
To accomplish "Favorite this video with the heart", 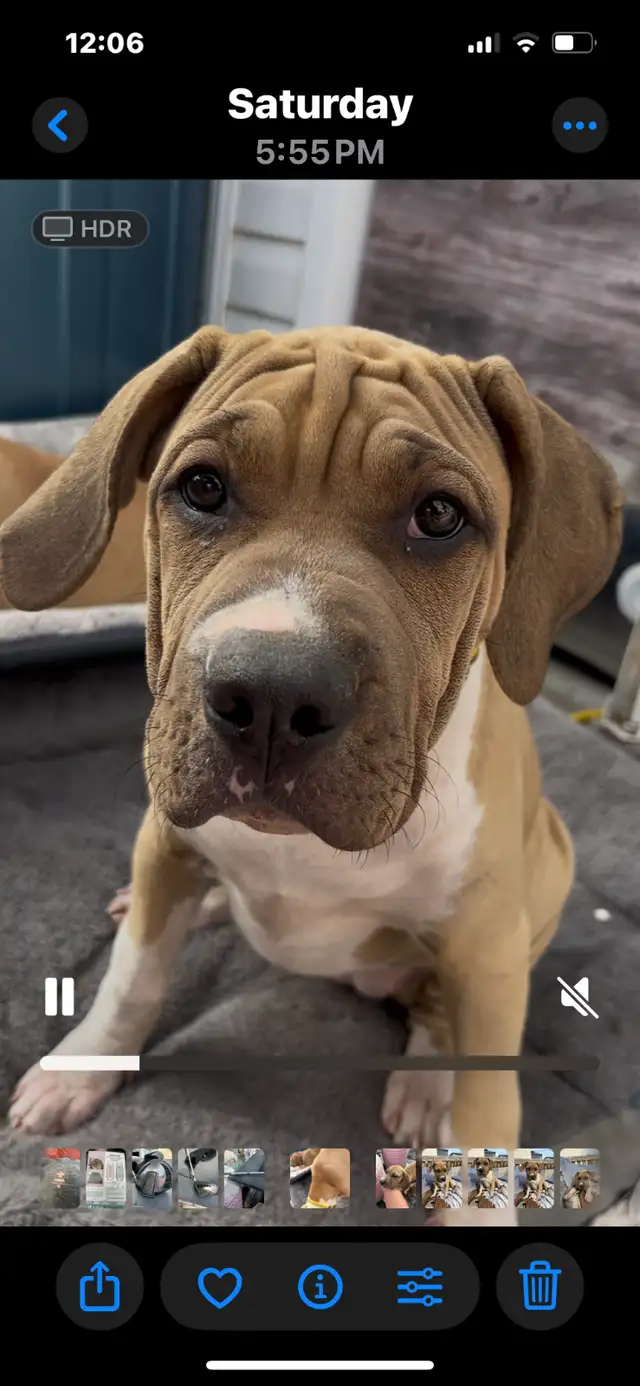I will click(x=220, y=1287).
